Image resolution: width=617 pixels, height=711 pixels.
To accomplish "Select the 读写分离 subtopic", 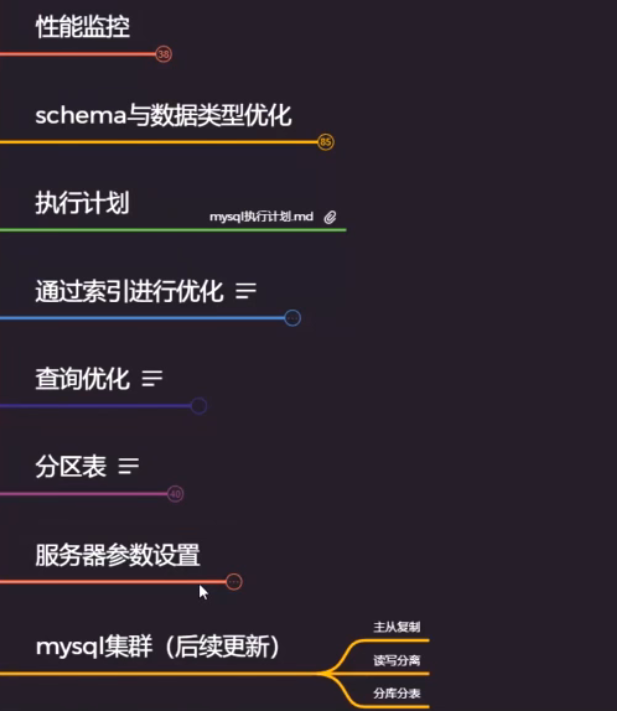I will (x=397, y=660).
